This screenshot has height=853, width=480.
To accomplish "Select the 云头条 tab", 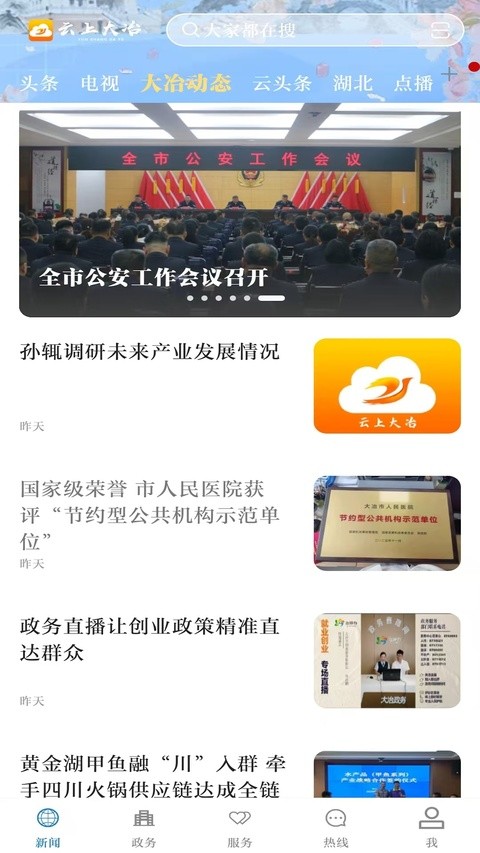I will click(282, 83).
